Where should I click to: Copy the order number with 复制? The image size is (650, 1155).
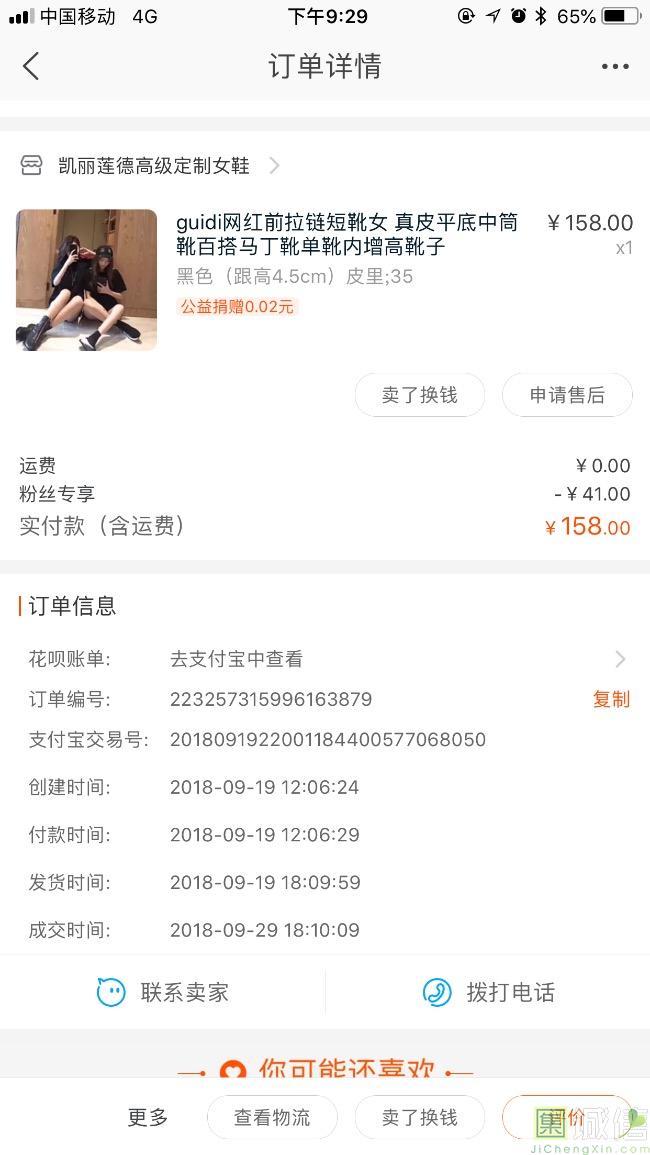tap(611, 699)
